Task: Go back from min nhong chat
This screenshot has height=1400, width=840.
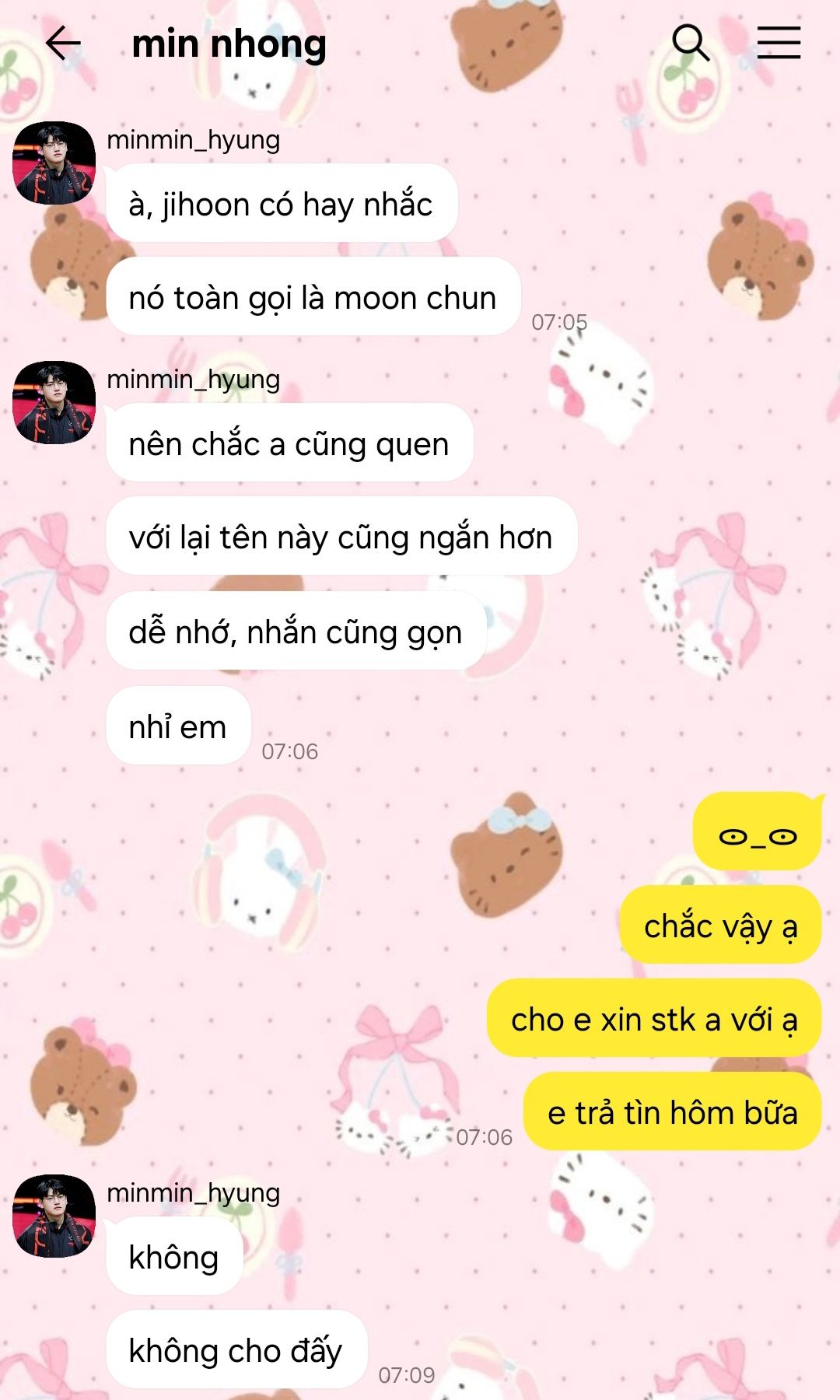Action: pos(63,43)
